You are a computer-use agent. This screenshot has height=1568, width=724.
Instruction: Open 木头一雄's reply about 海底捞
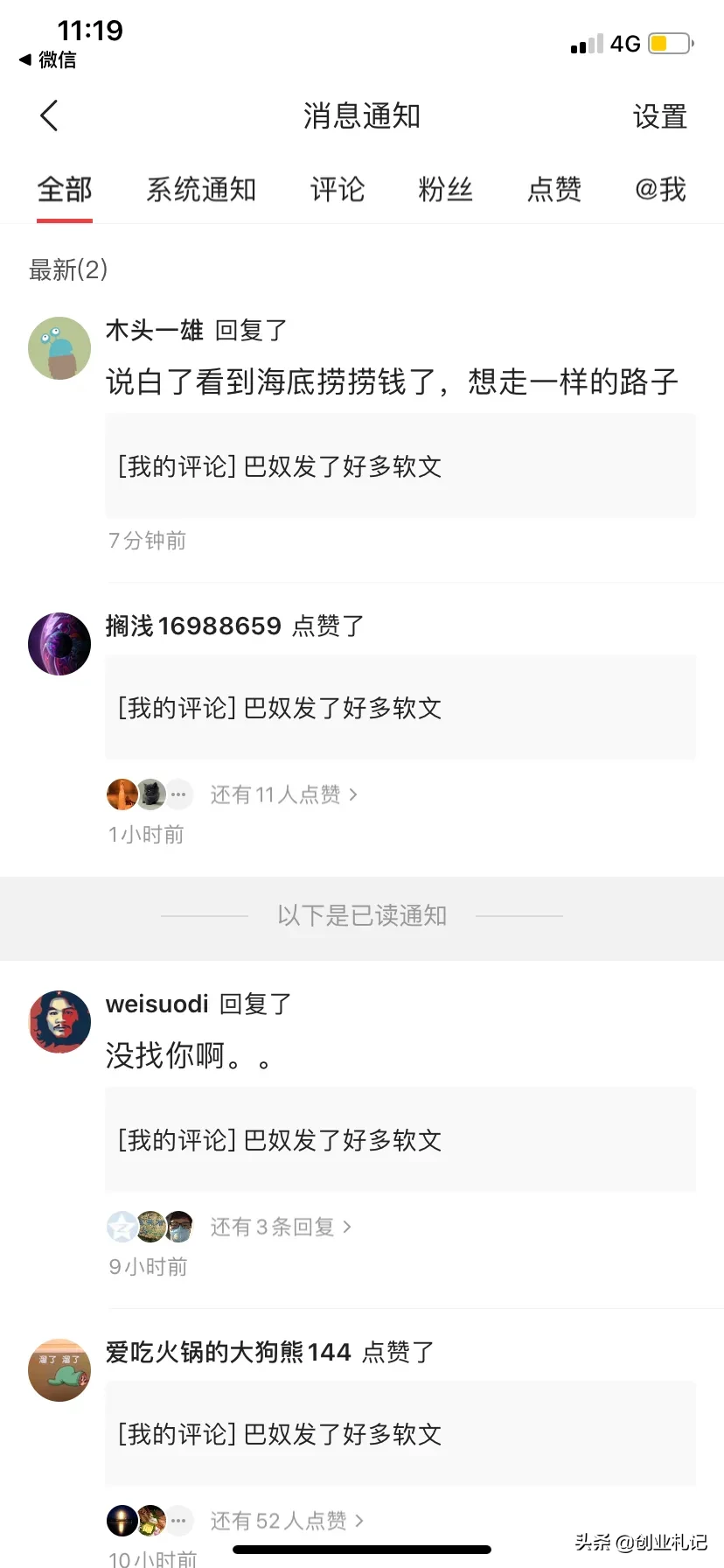pos(392,381)
